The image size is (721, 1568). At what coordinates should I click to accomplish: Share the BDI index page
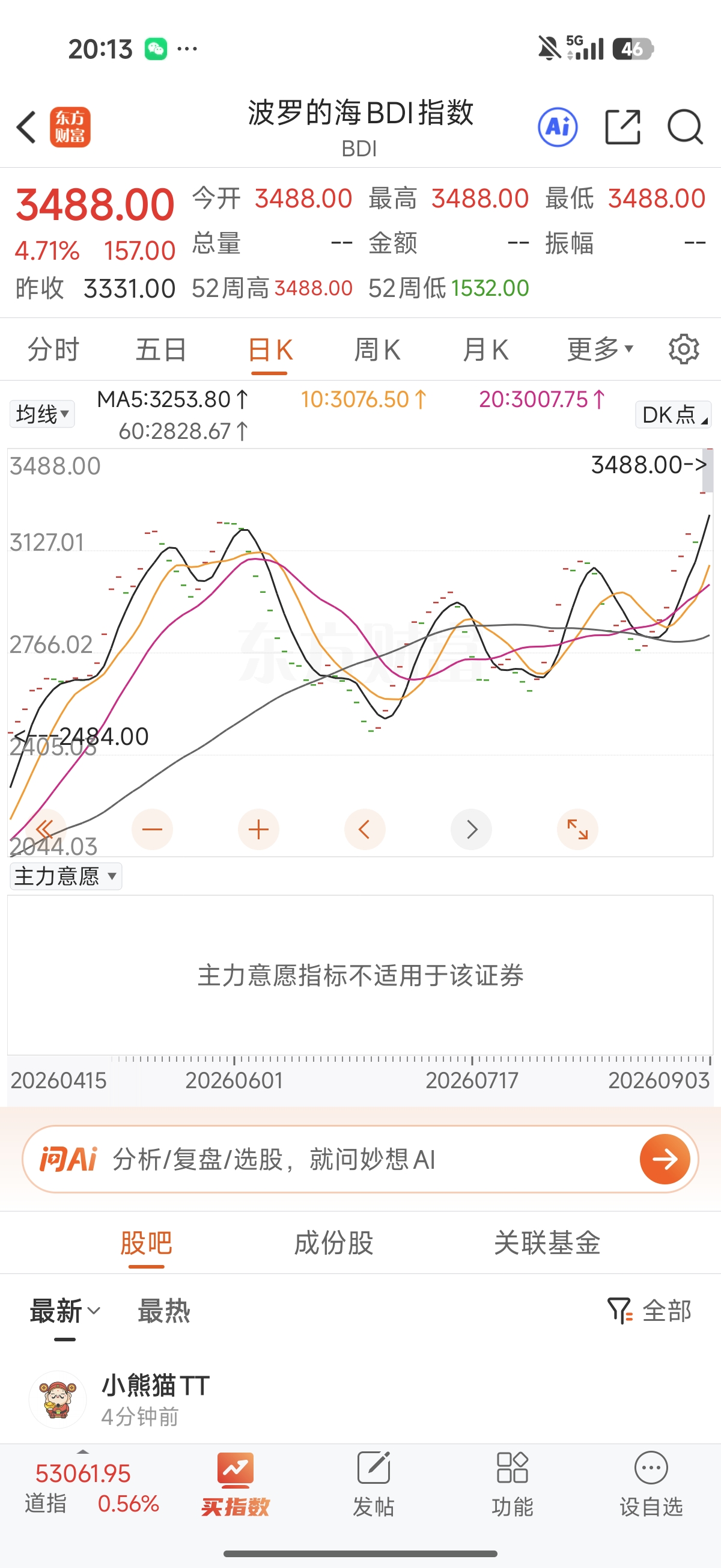[x=623, y=127]
